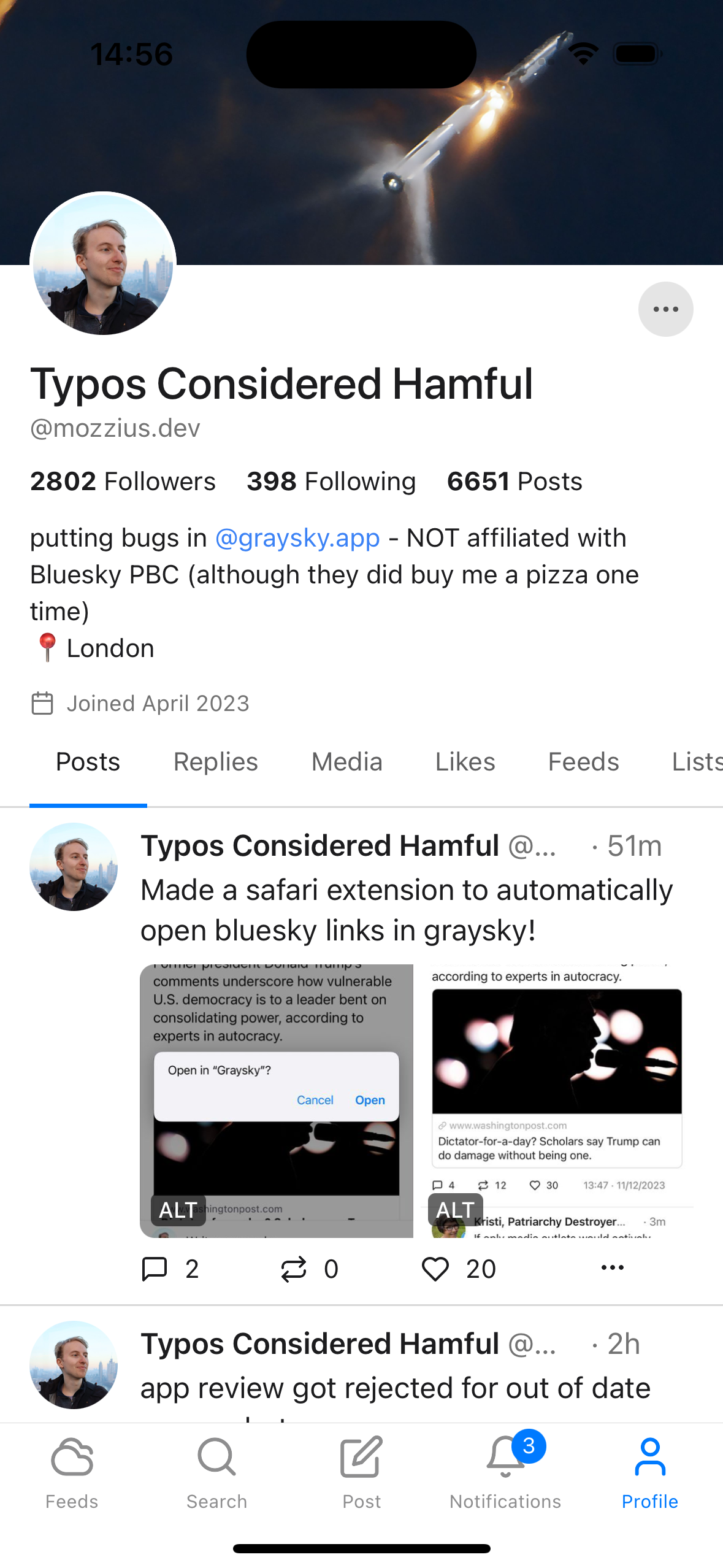Switch to the Feeds profile tab

tap(583, 762)
